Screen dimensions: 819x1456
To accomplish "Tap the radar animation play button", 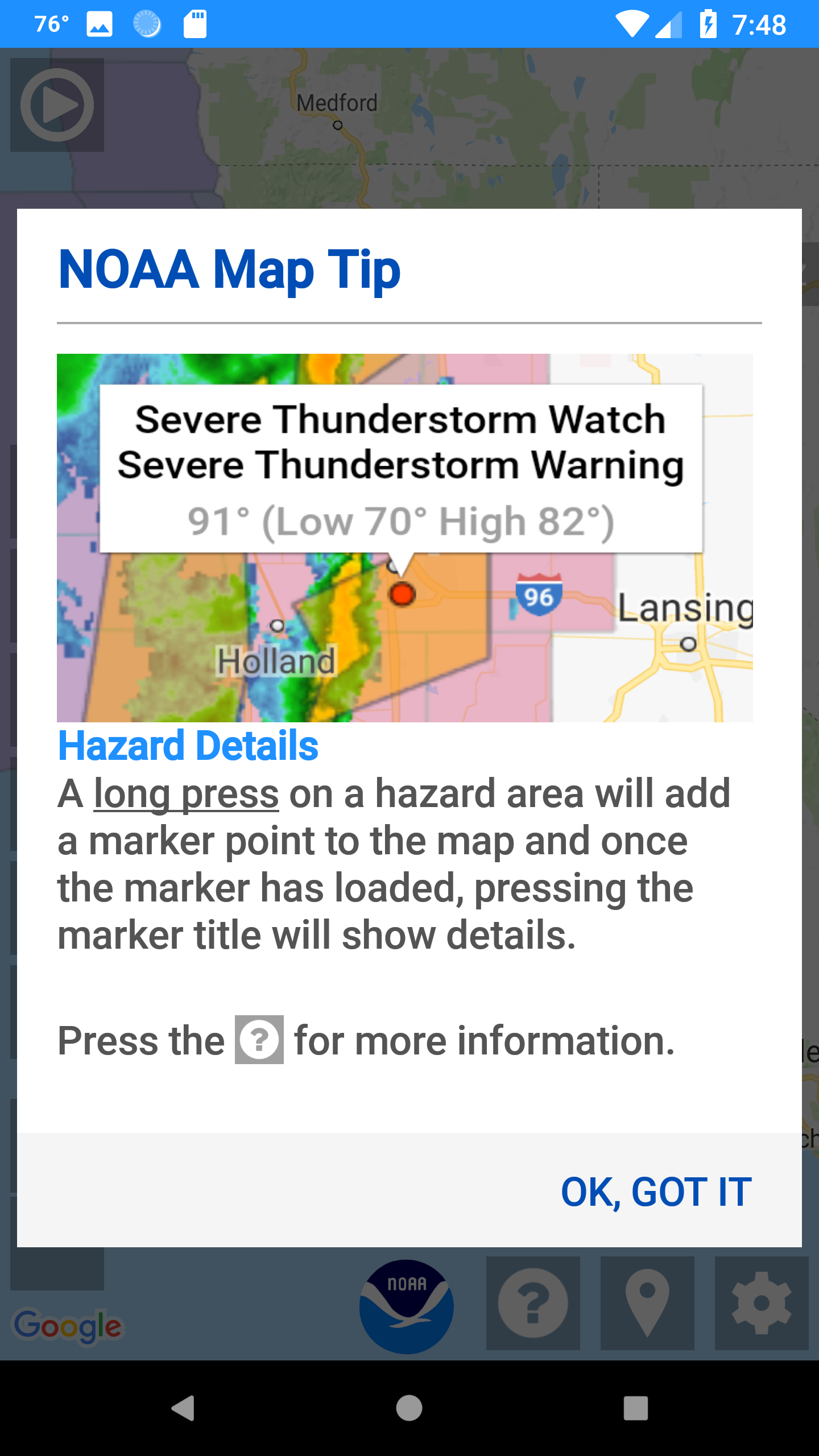I will point(57,105).
